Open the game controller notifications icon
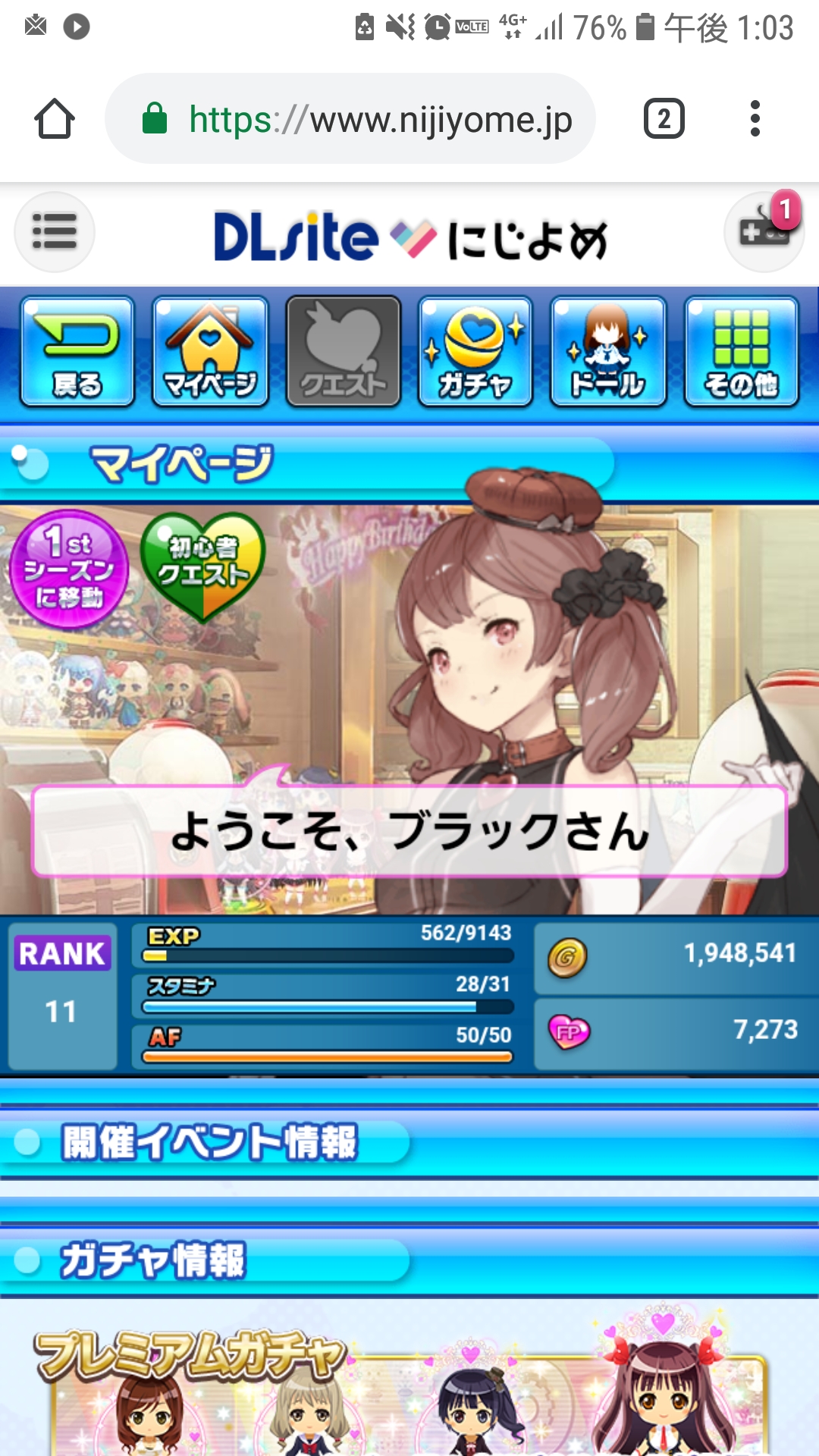 click(x=764, y=231)
